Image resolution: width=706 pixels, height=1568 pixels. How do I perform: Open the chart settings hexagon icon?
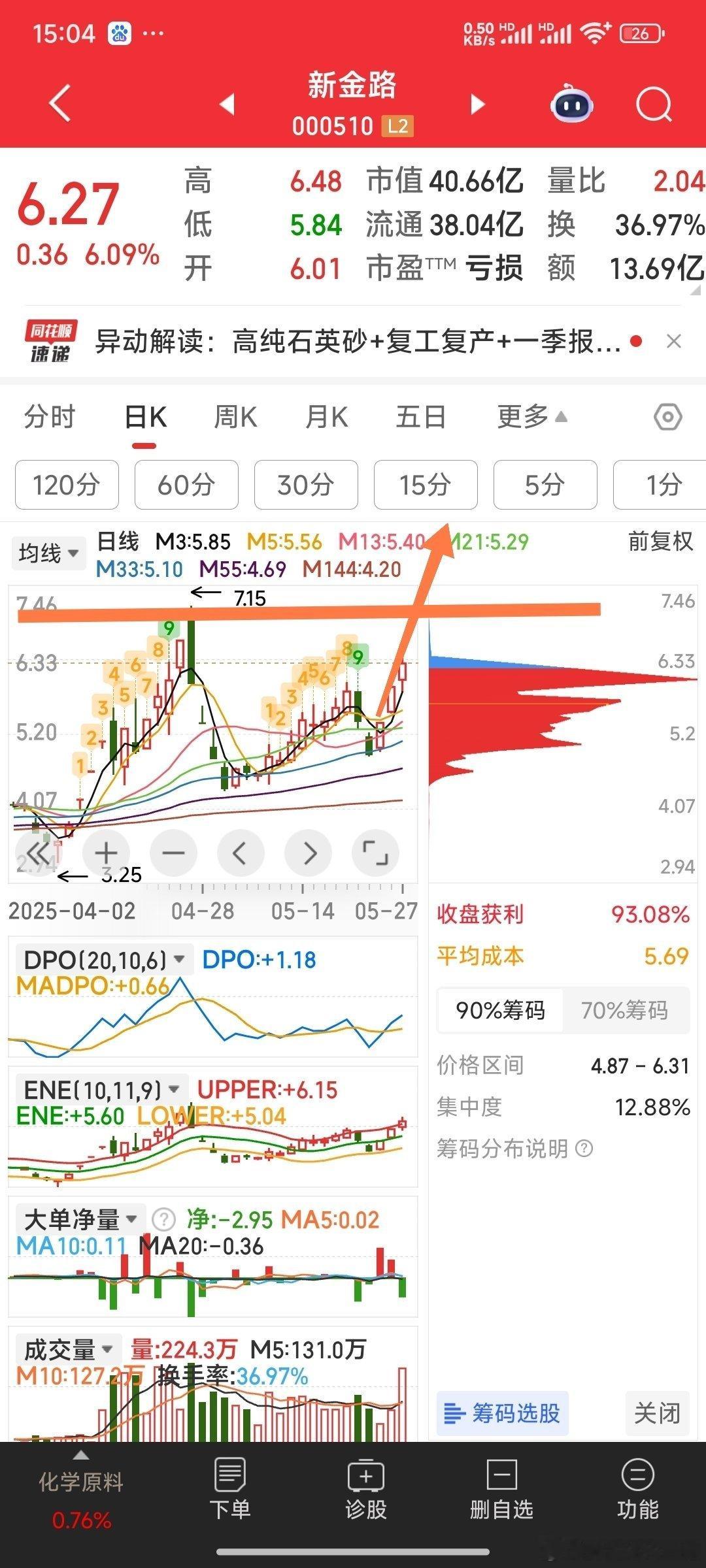tap(667, 417)
